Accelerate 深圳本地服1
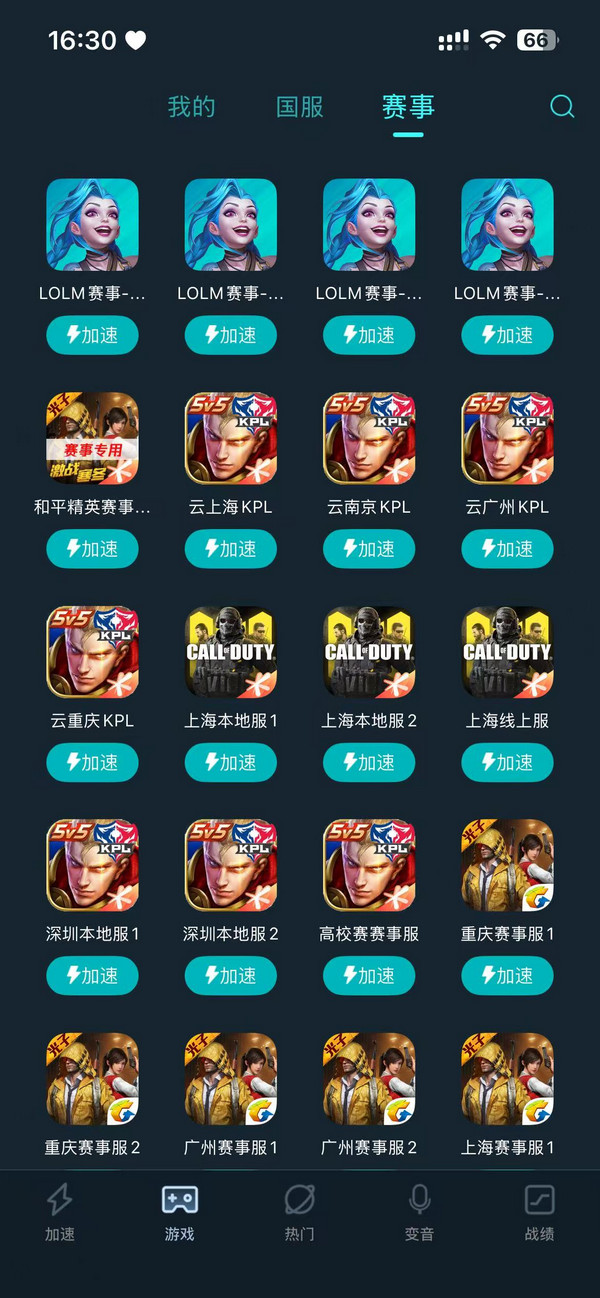The width and height of the screenshot is (600, 1298). (x=92, y=975)
